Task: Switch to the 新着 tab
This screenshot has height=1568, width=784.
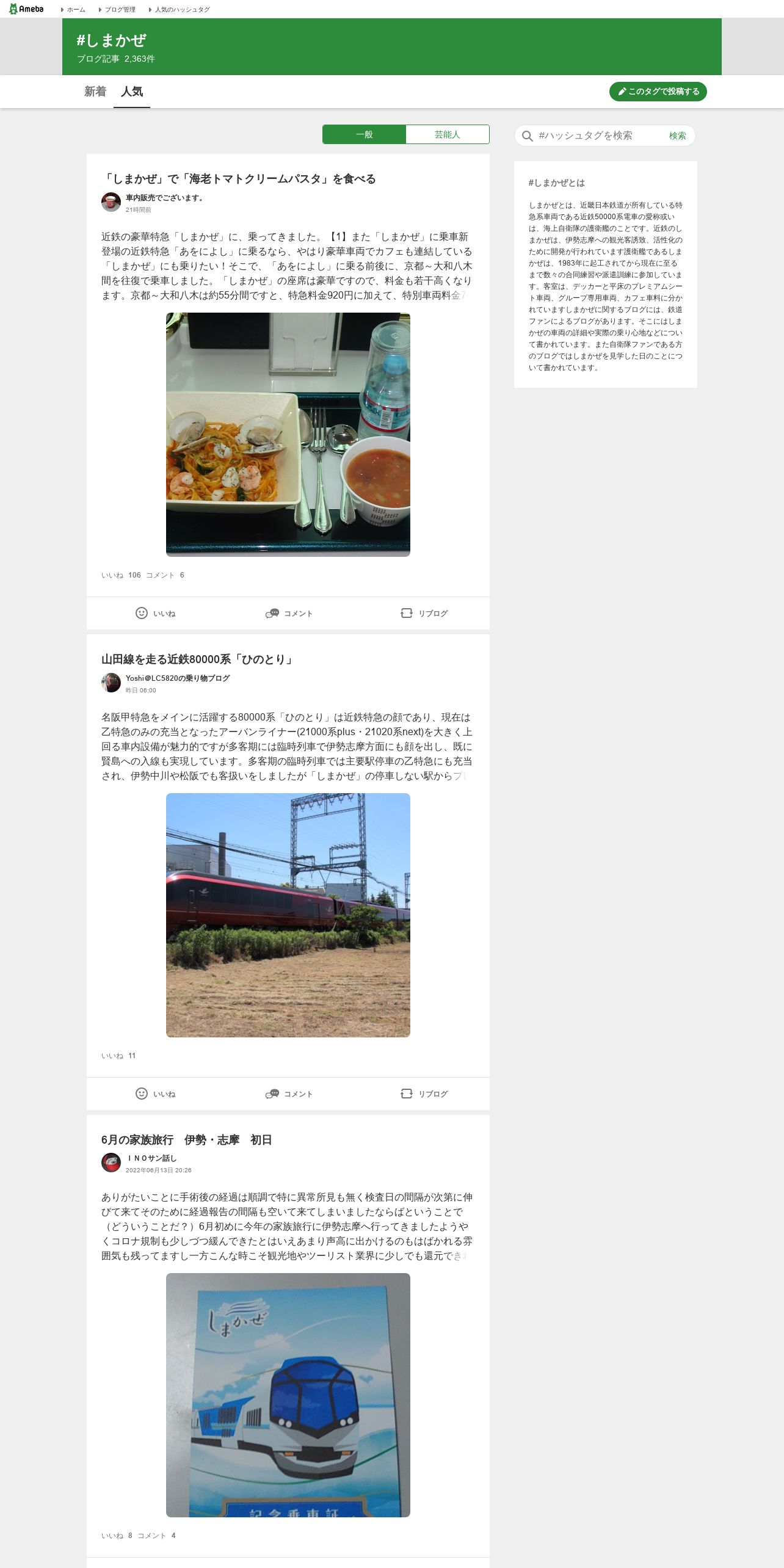Action: click(95, 92)
